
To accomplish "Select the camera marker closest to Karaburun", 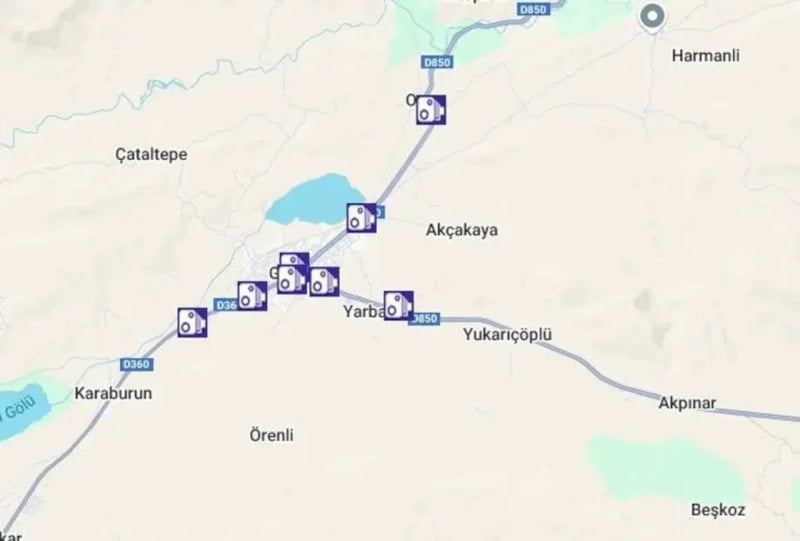I will pos(192,322).
